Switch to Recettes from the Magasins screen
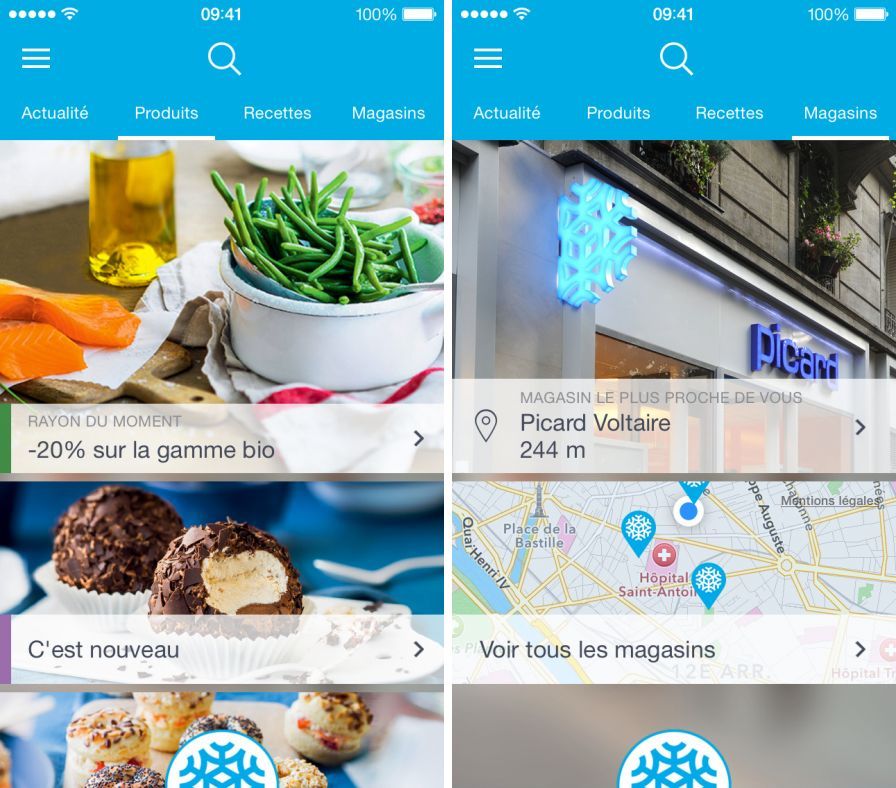The image size is (896, 788). click(x=729, y=113)
